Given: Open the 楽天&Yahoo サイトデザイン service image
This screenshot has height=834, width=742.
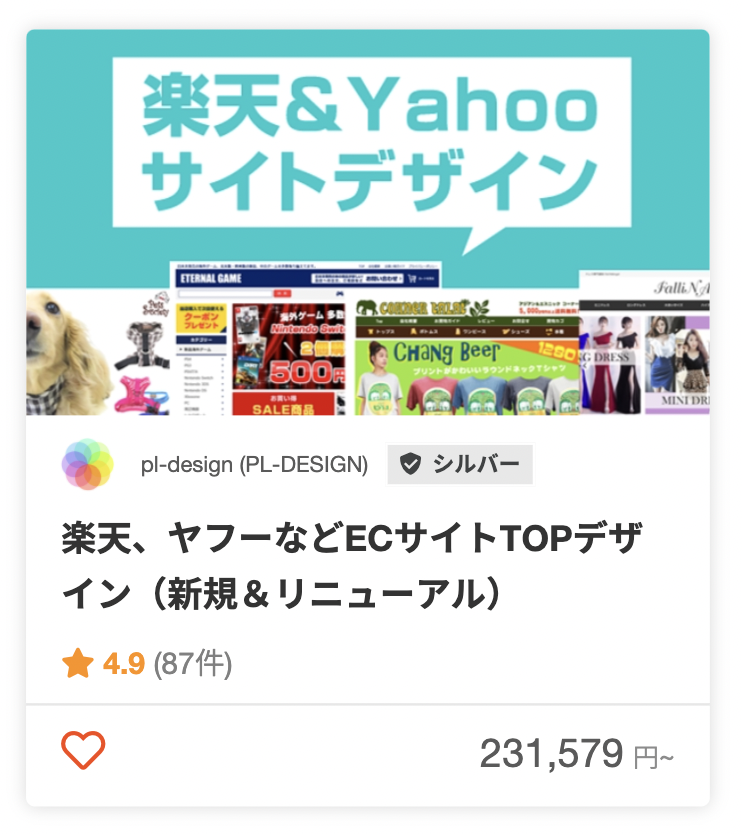Looking at the screenshot, I should 368,222.
